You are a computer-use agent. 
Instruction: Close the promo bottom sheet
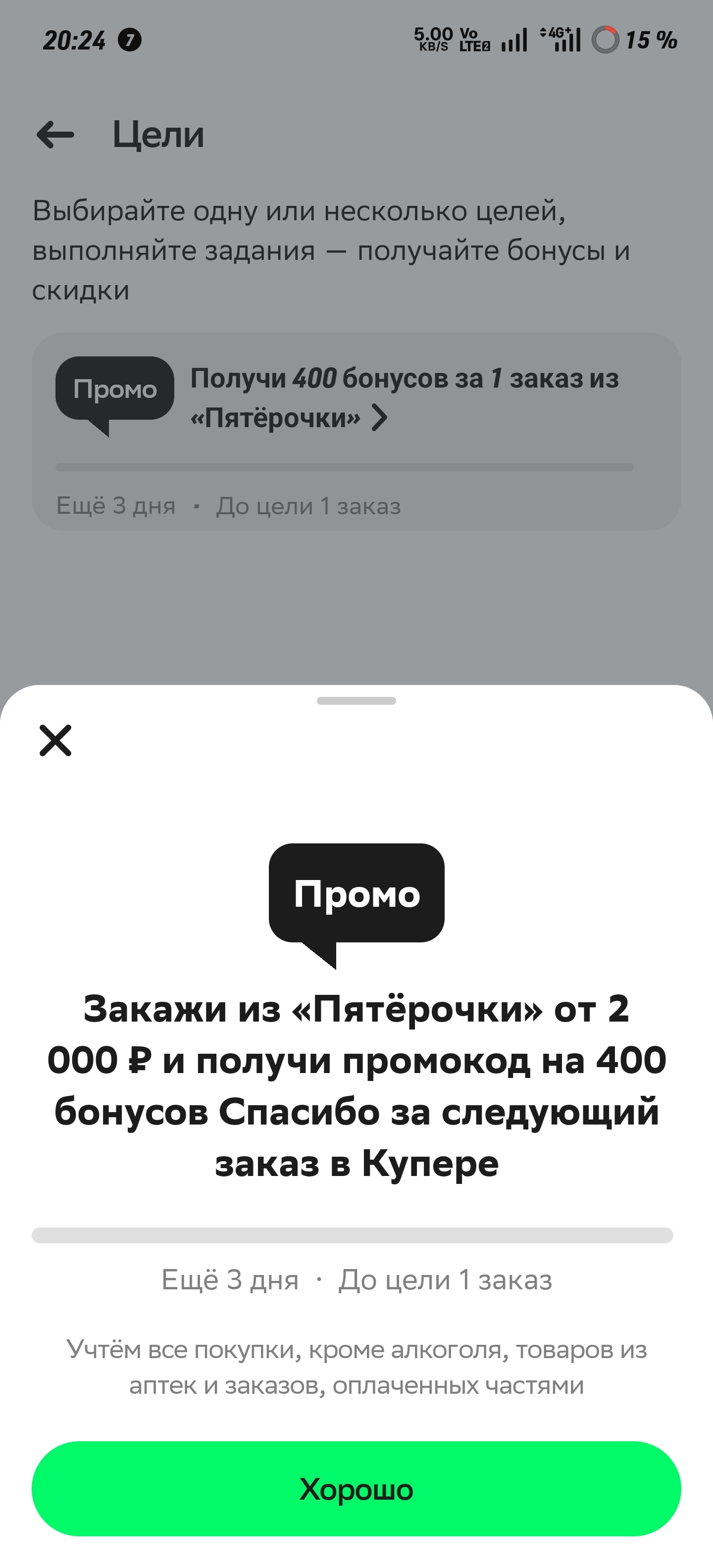[x=55, y=740]
